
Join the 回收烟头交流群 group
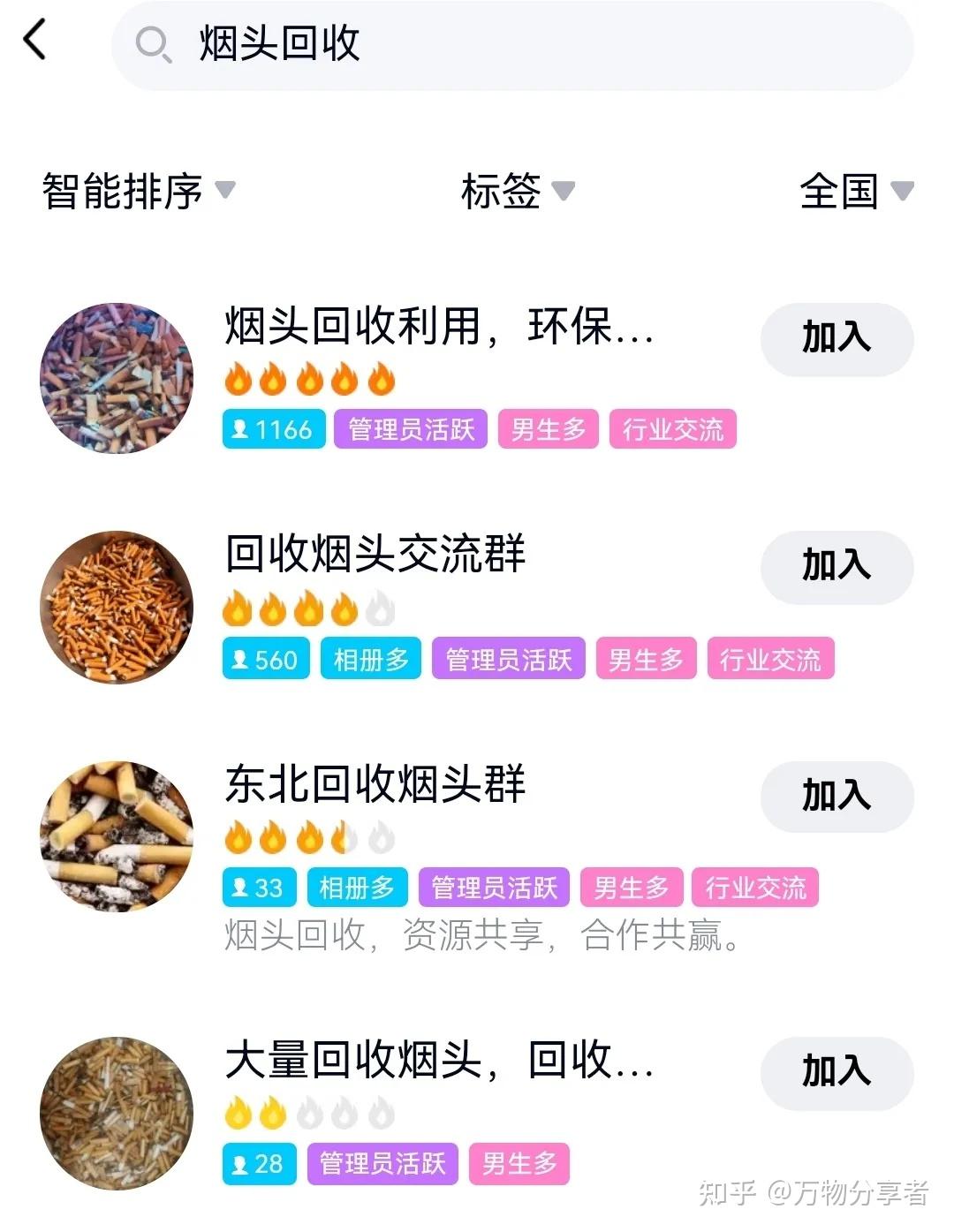836,567
